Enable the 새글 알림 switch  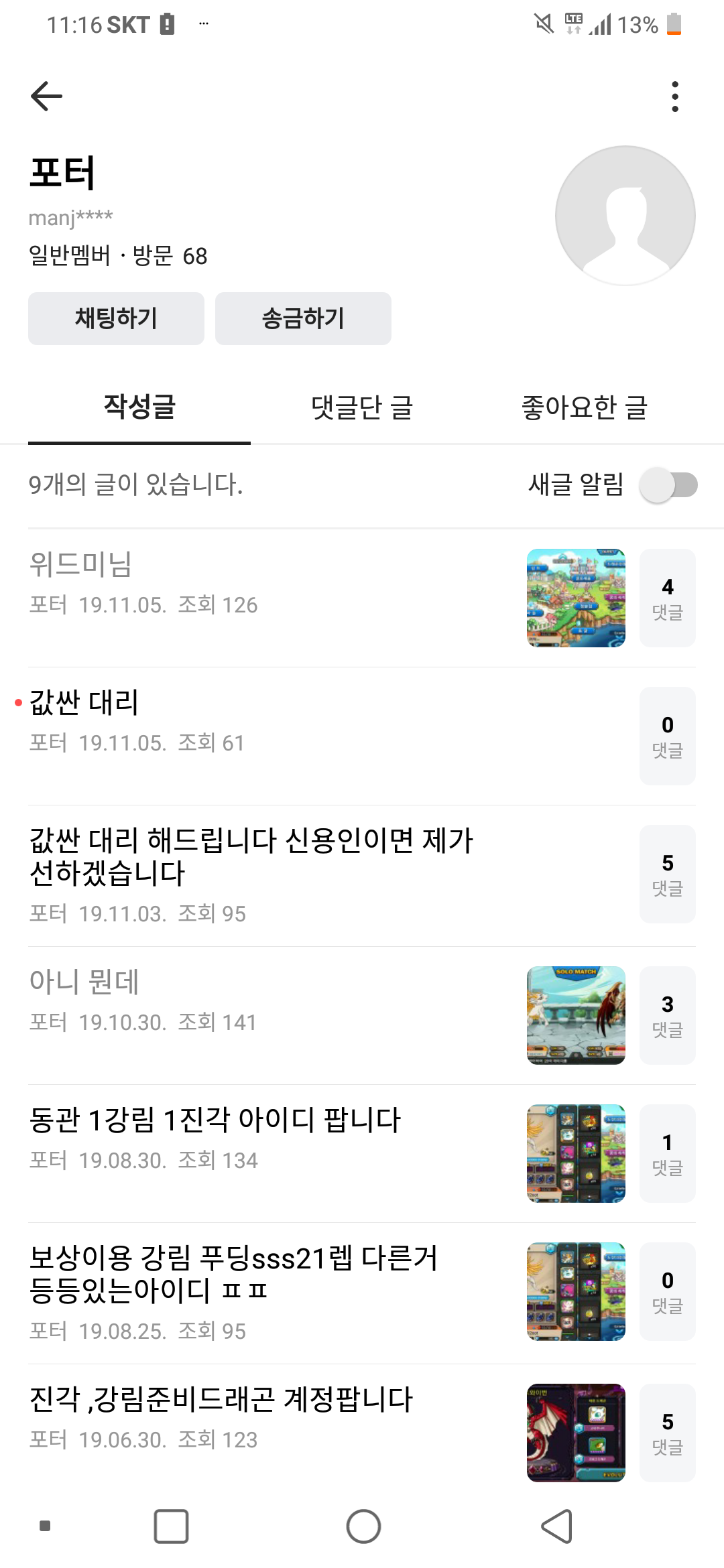(x=668, y=484)
